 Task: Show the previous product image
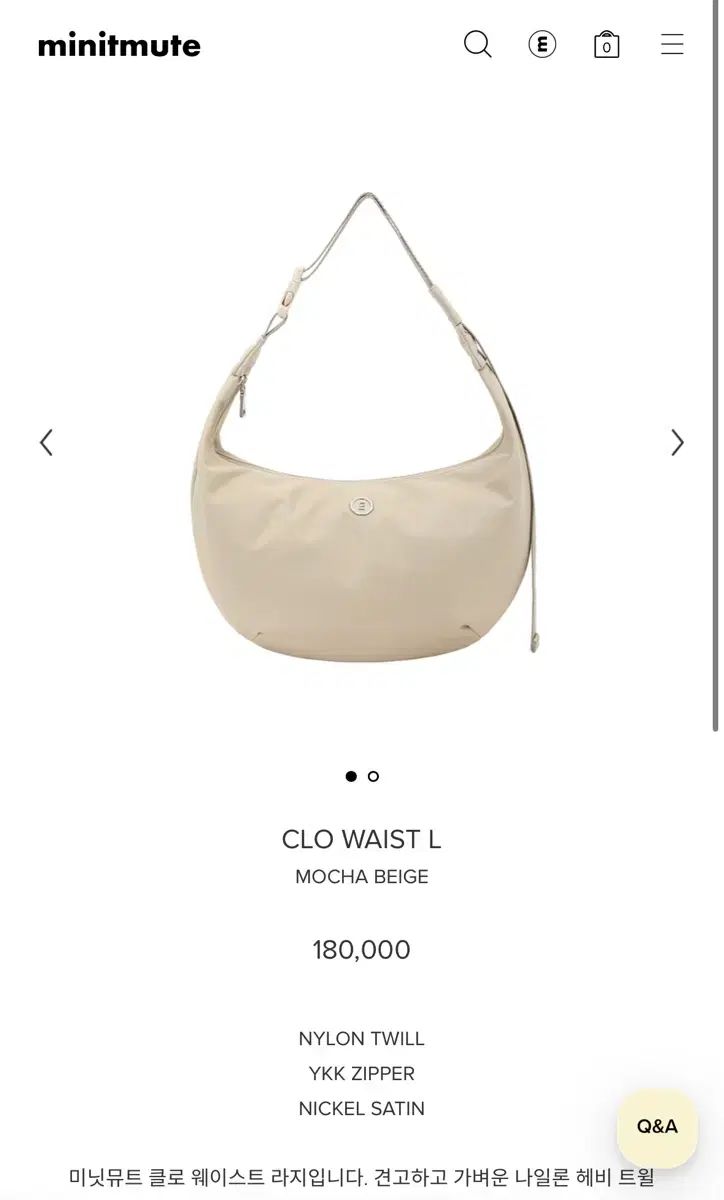tap(46, 443)
